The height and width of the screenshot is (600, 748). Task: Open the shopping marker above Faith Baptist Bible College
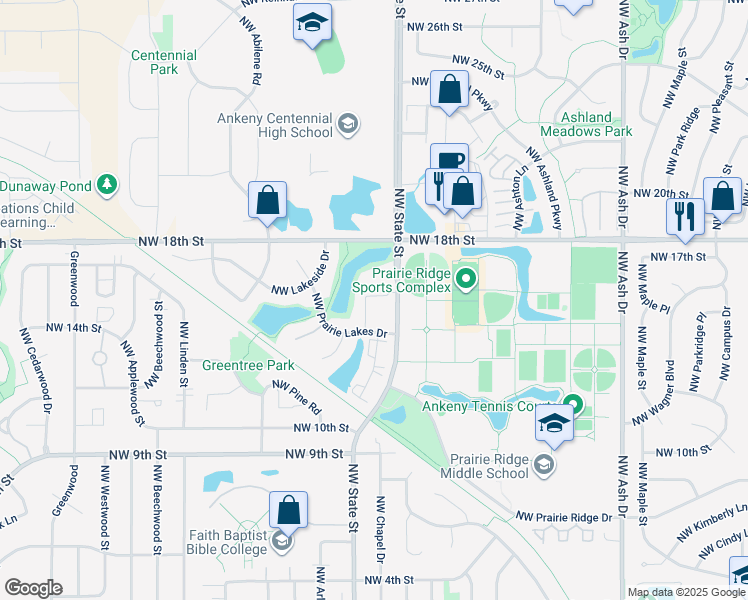coord(288,509)
